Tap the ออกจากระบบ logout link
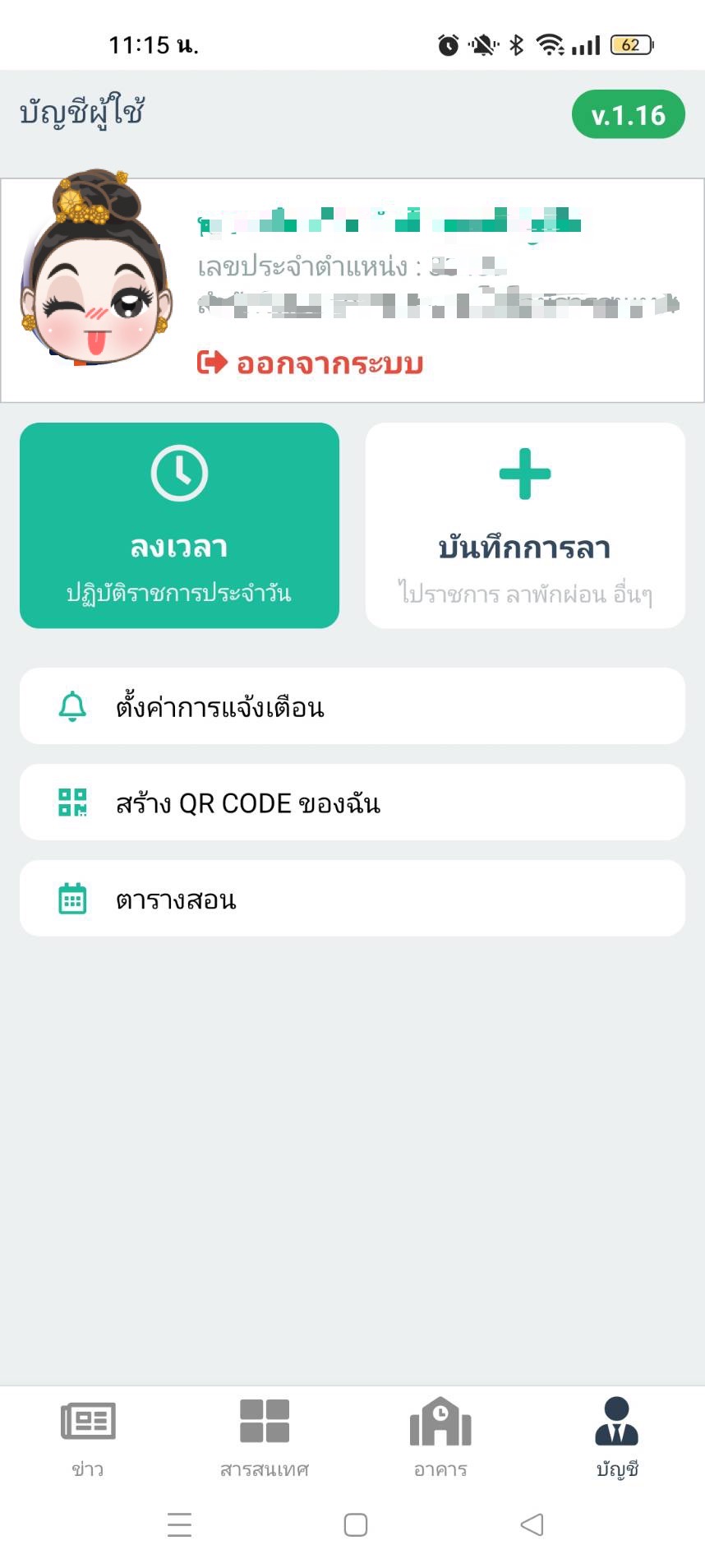705x1568 pixels. click(311, 363)
